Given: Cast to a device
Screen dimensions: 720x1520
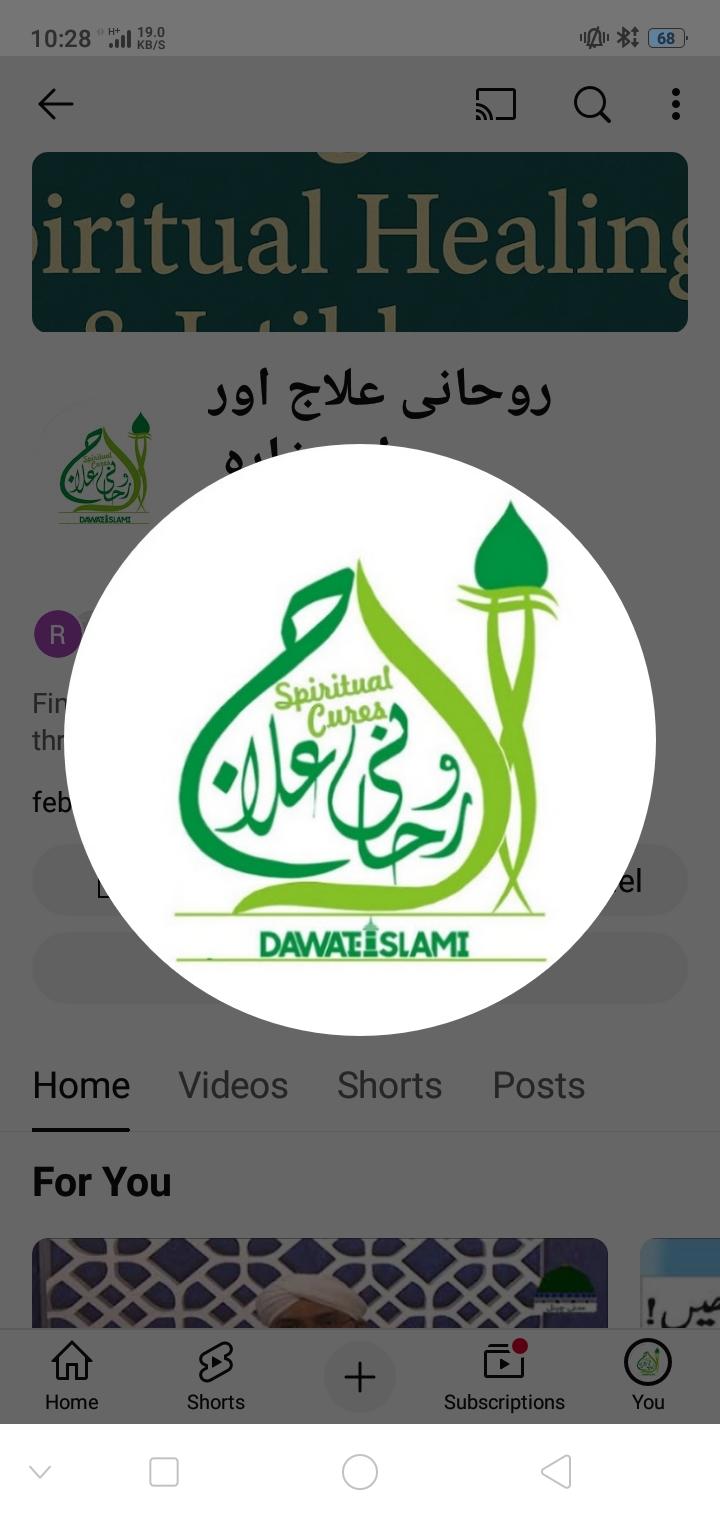Looking at the screenshot, I should click(x=496, y=104).
